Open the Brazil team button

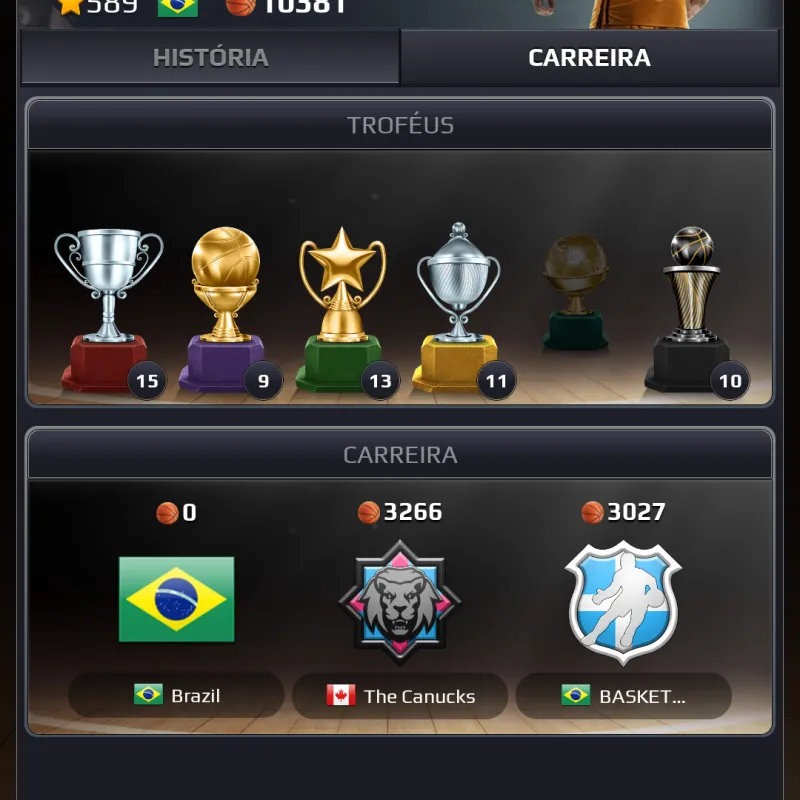176,695
